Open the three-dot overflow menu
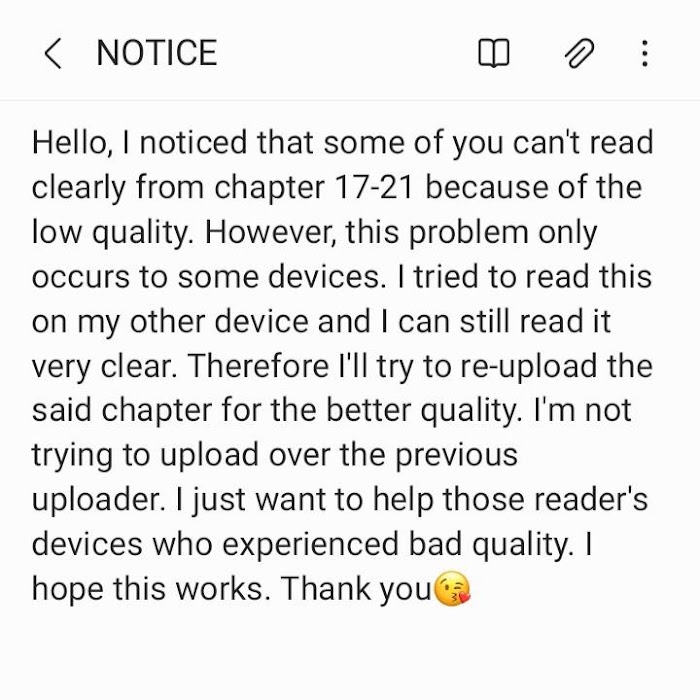Image resolution: width=700 pixels, height=700 pixels. pos(644,53)
